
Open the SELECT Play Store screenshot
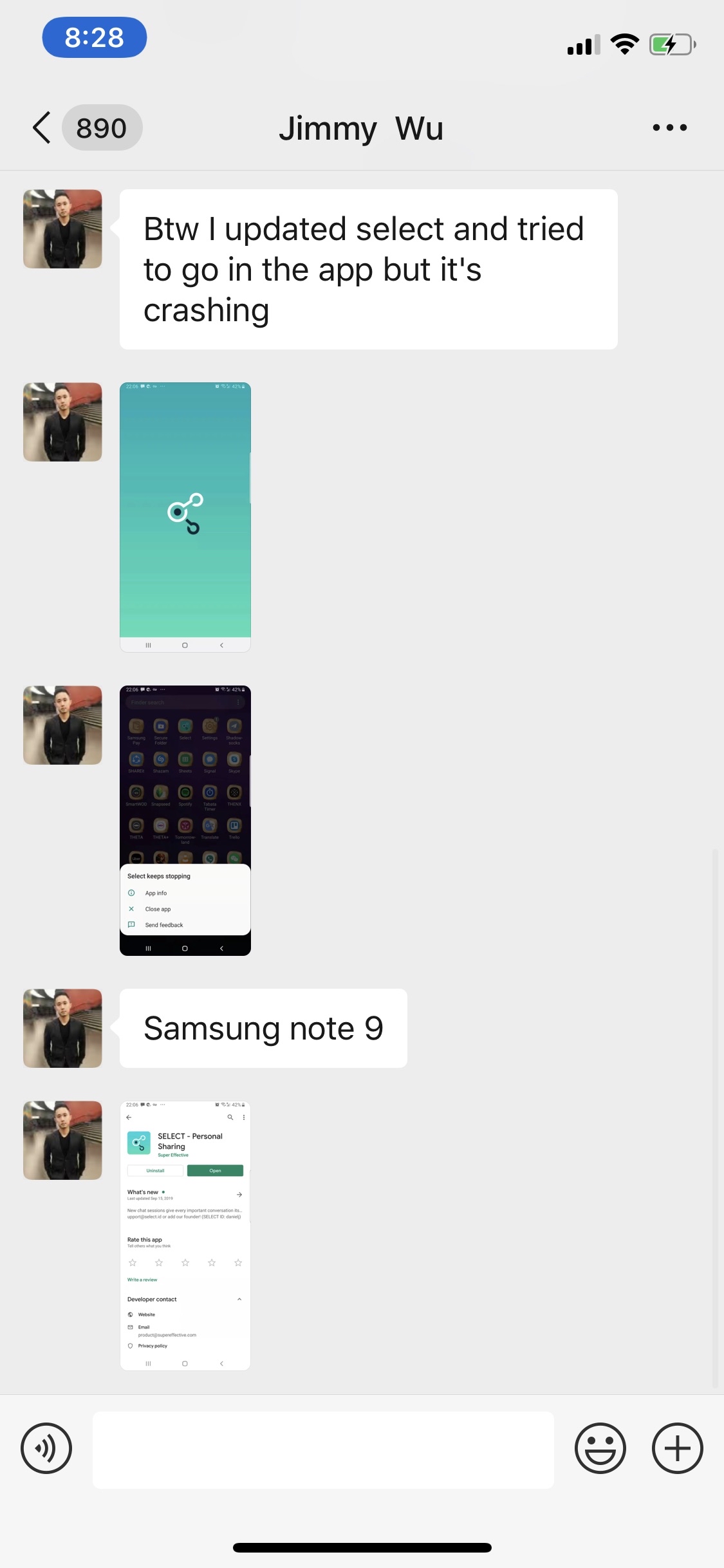[185, 1235]
